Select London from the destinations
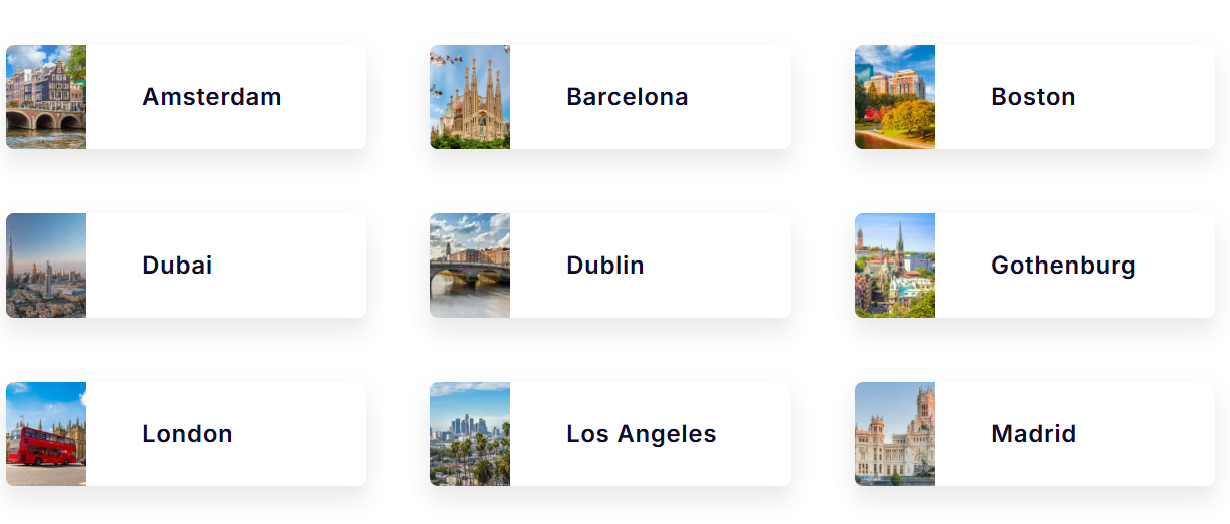The width and height of the screenshot is (1230, 524). [x=187, y=434]
